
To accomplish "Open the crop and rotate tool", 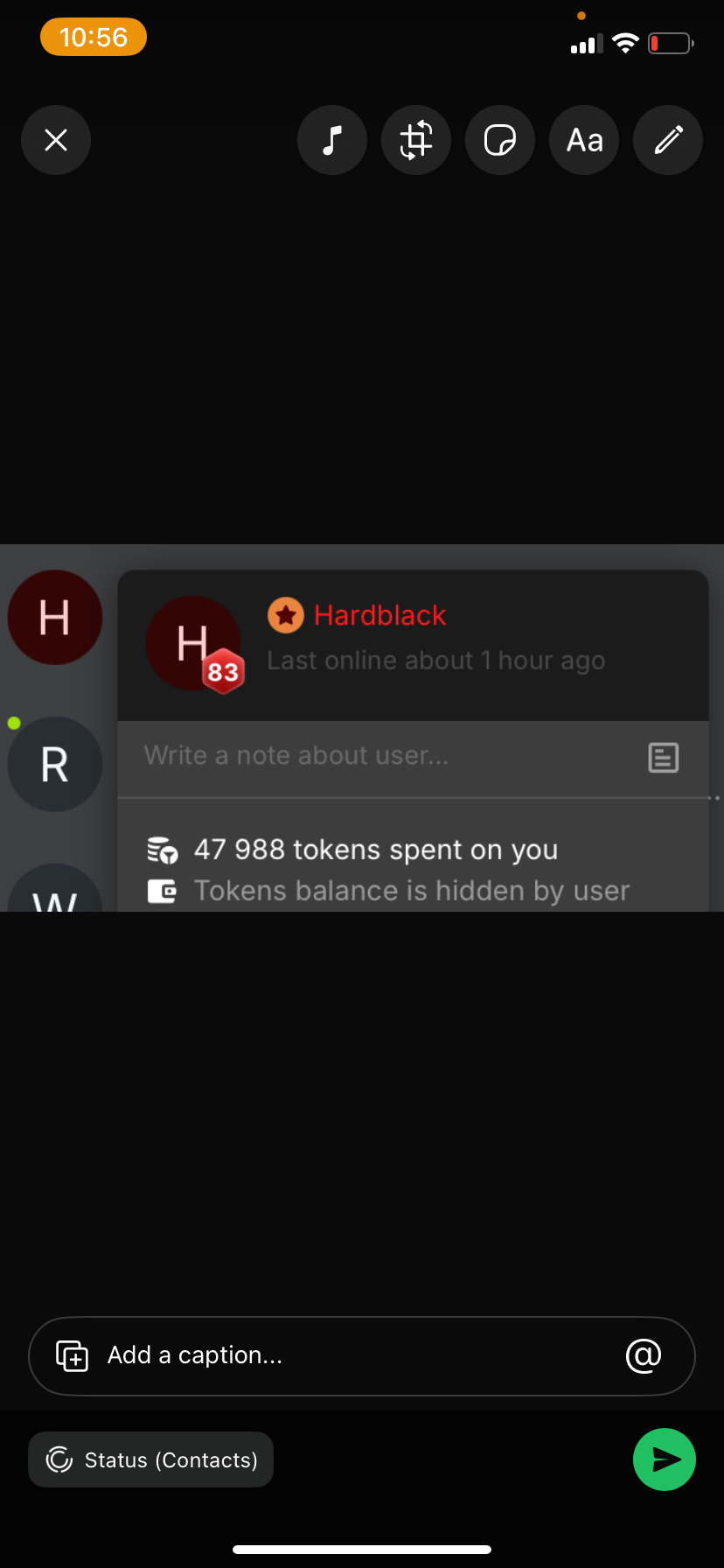I will point(416,140).
